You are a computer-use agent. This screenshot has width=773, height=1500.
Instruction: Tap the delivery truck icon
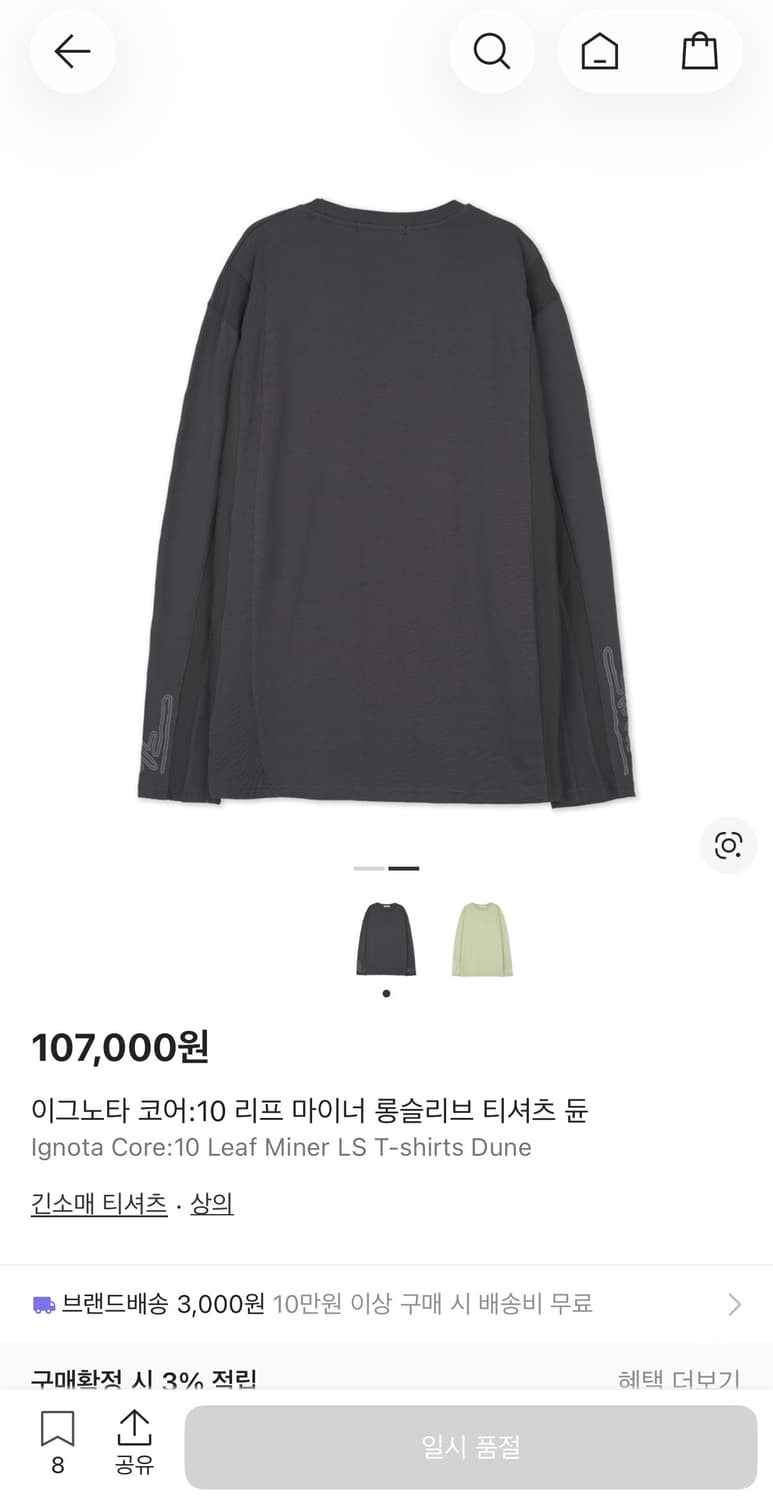pyautogui.click(x=42, y=1303)
